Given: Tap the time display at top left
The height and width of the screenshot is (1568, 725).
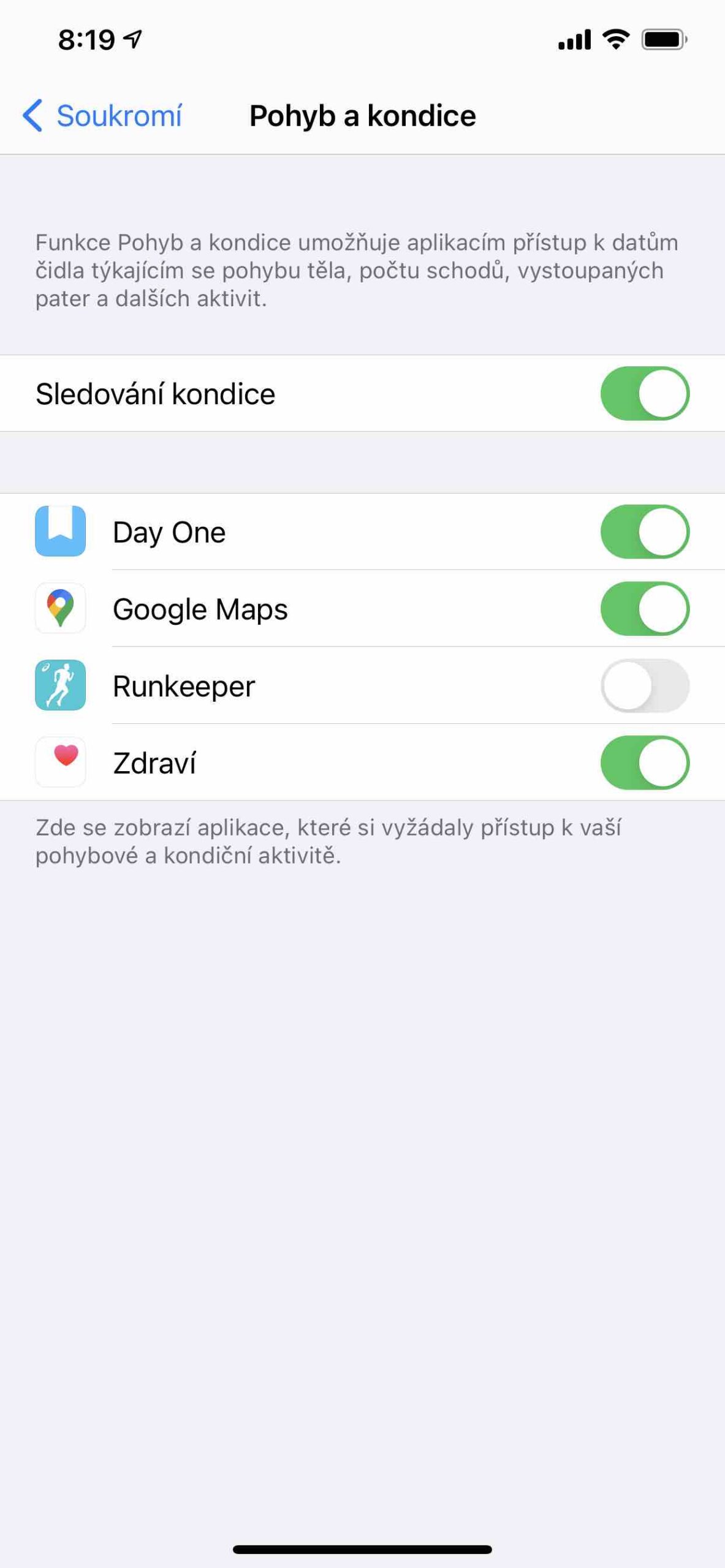Looking at the screenshot, I should (86, 39).
